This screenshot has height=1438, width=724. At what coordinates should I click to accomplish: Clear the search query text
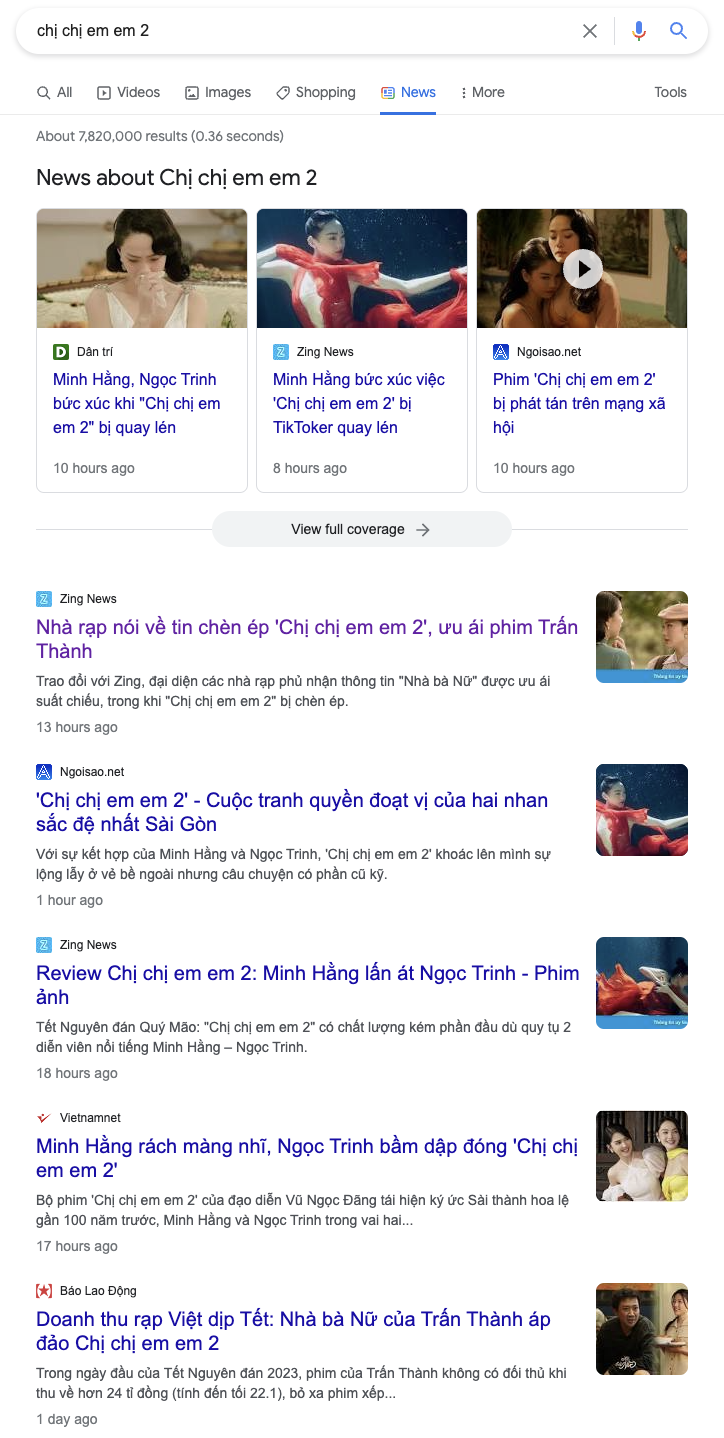[590, 31]
